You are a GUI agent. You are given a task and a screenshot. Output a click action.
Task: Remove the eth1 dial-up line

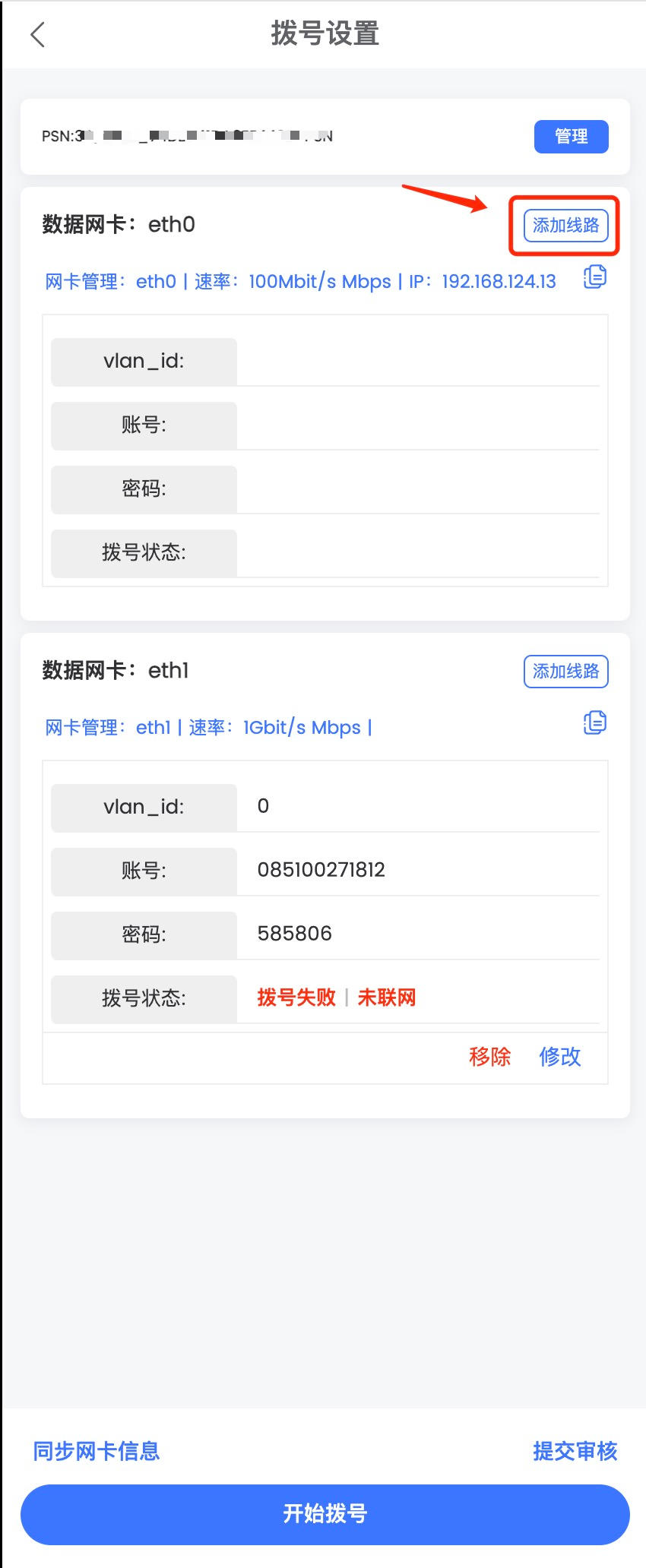click(x=489, y=1057)
